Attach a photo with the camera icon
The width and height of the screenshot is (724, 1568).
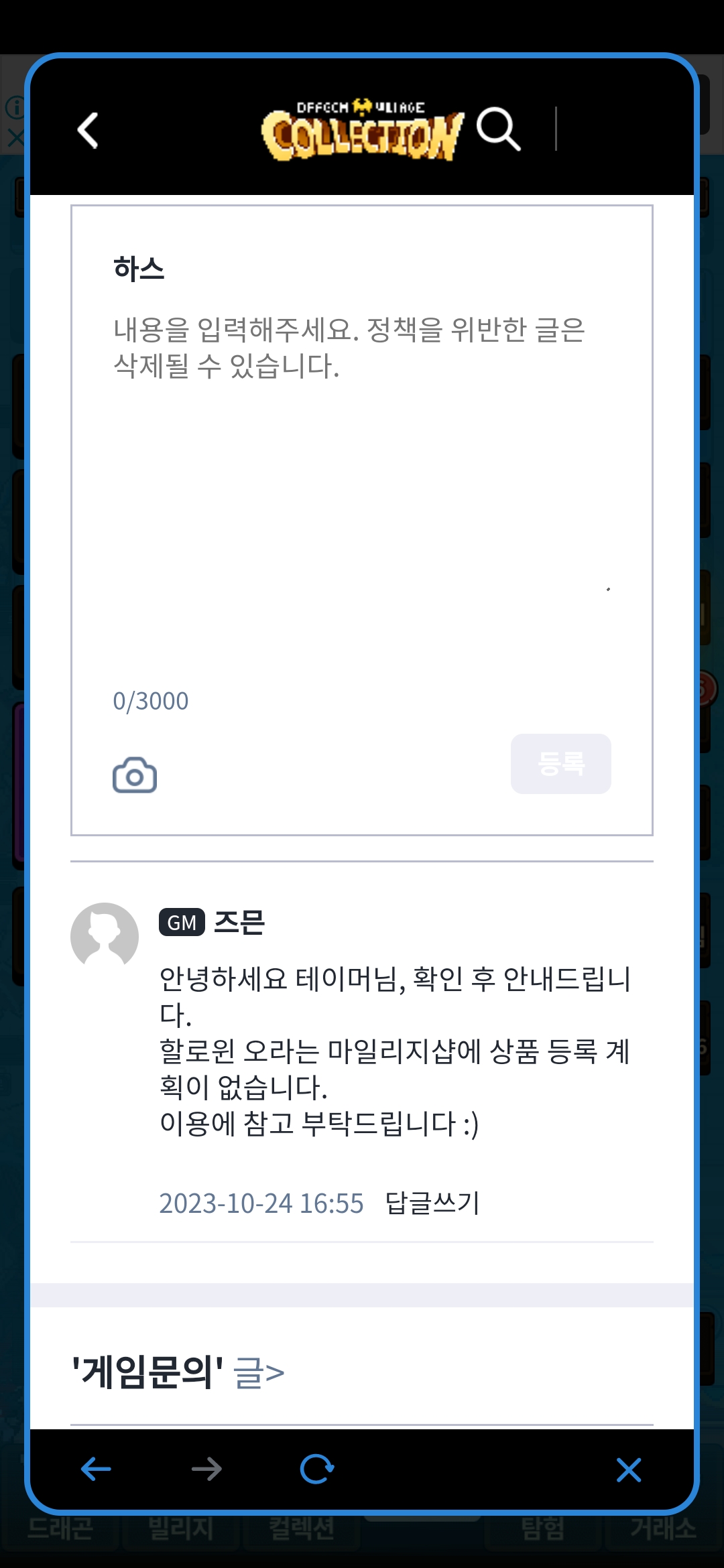[x=135, y=775]
